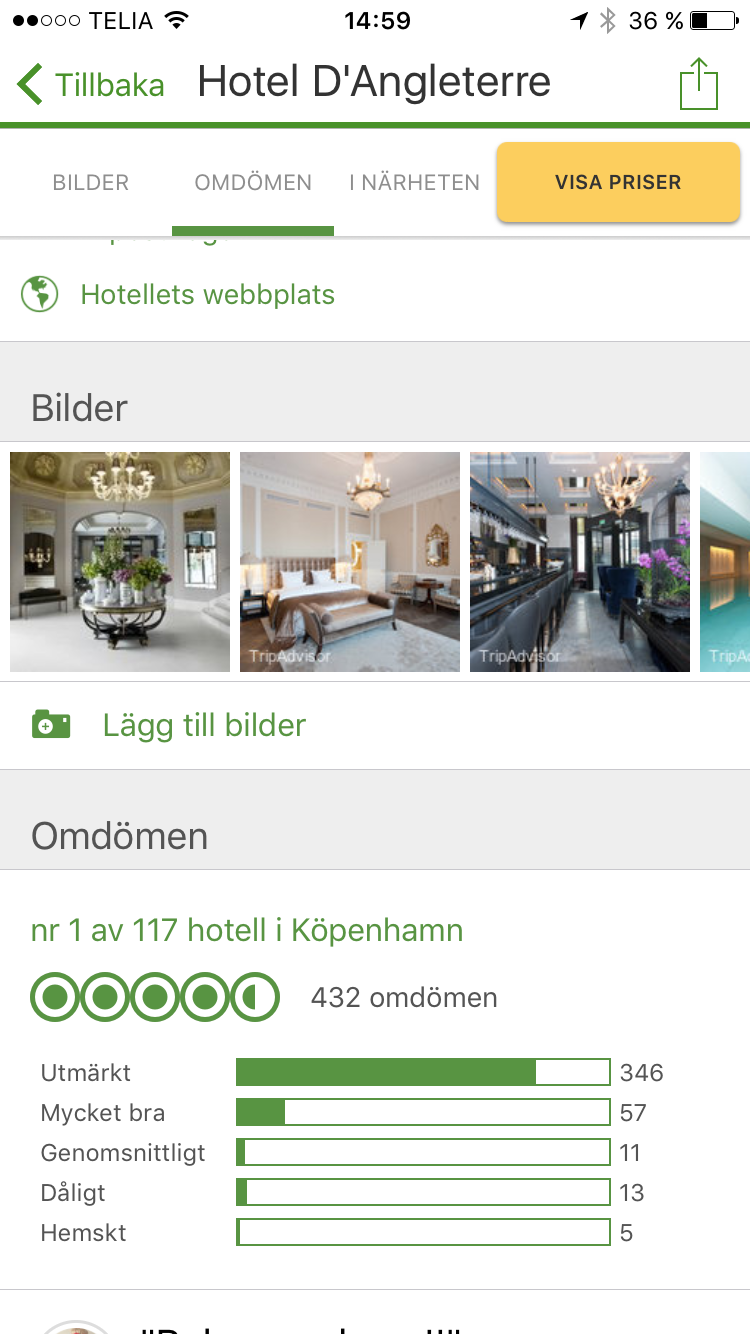Go back with the Tillbaka button
The image size is (750, 1334).
92,85
